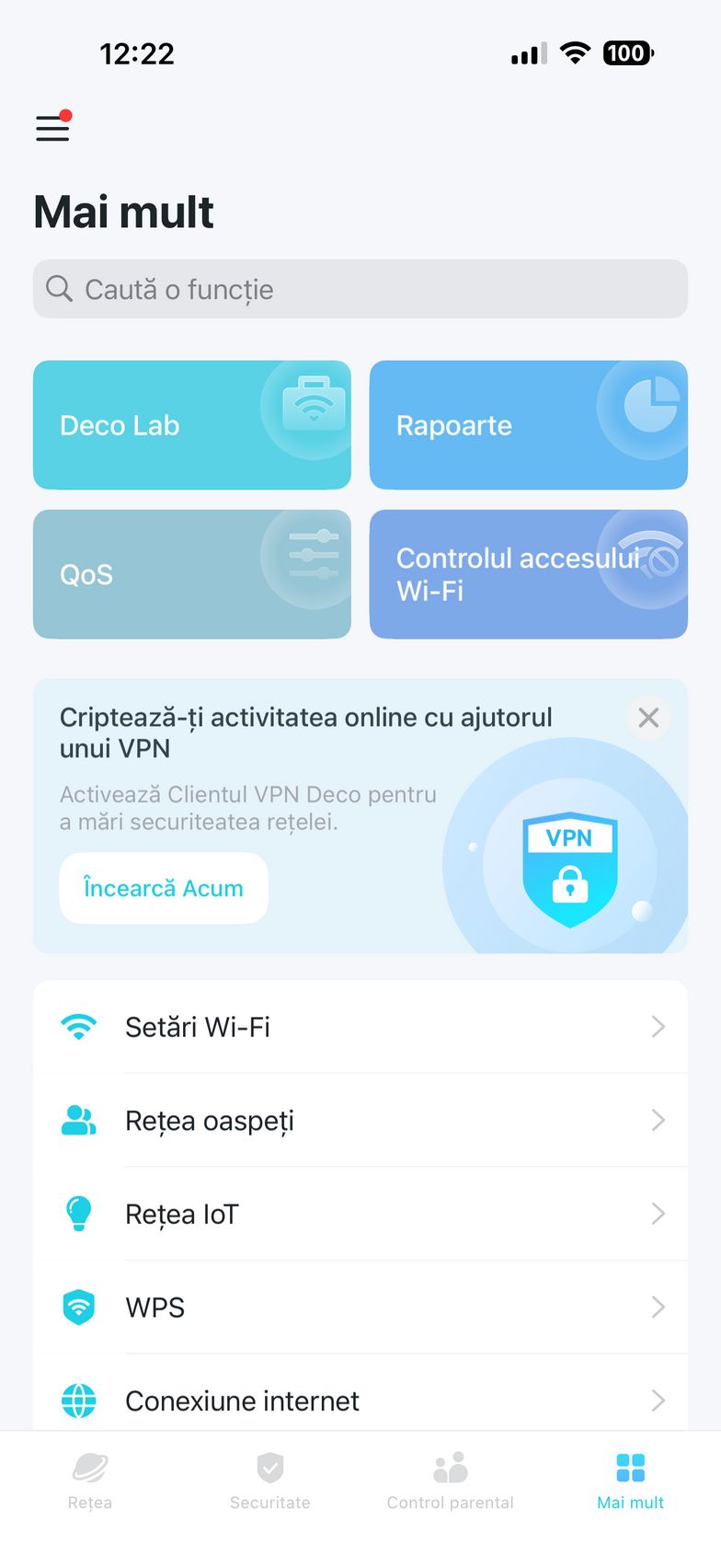The height and width of the screenshot is (1568, 721).
Task: Select the Mai mult tab
Action: tap(631, 1481)
